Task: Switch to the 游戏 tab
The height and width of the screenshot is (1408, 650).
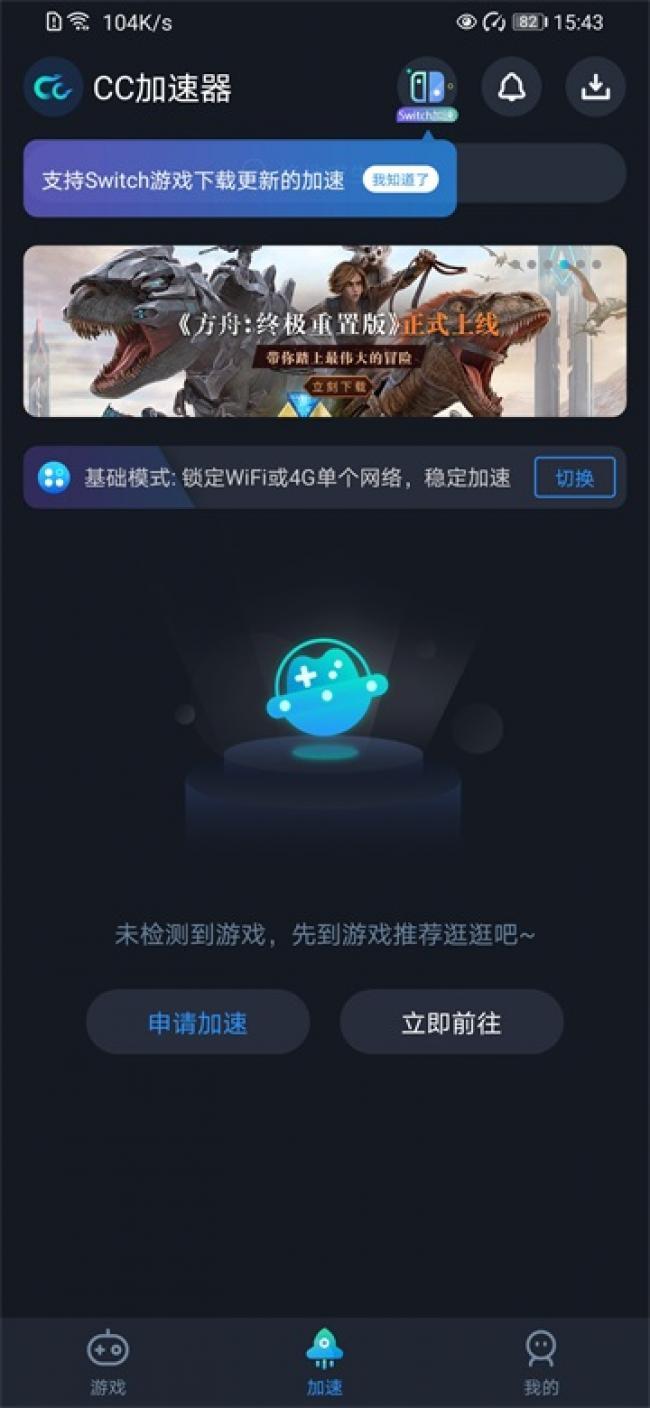Action: point(108,1363)
